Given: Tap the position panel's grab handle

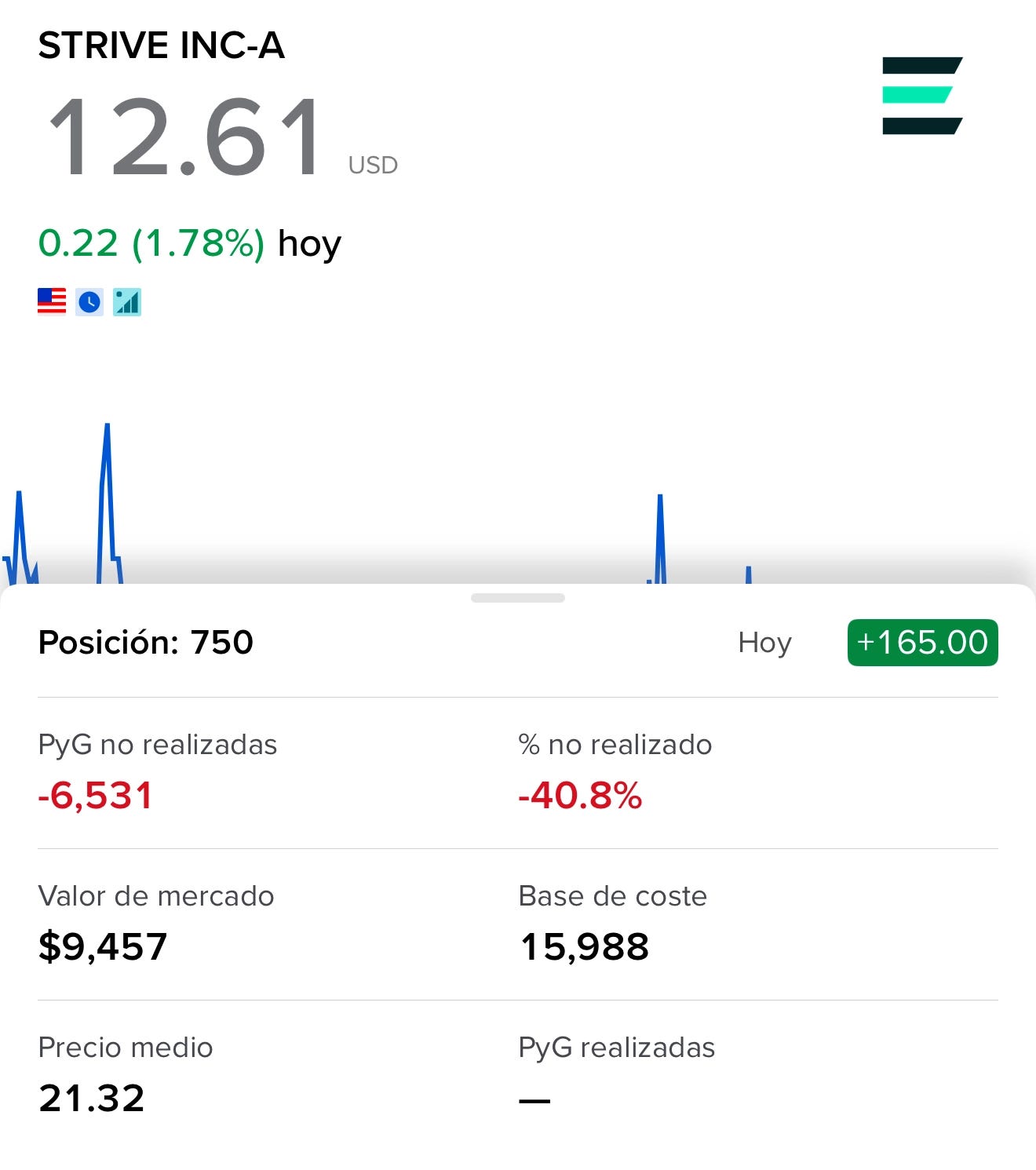Looking at the screenshot, I should coord(518,598).
